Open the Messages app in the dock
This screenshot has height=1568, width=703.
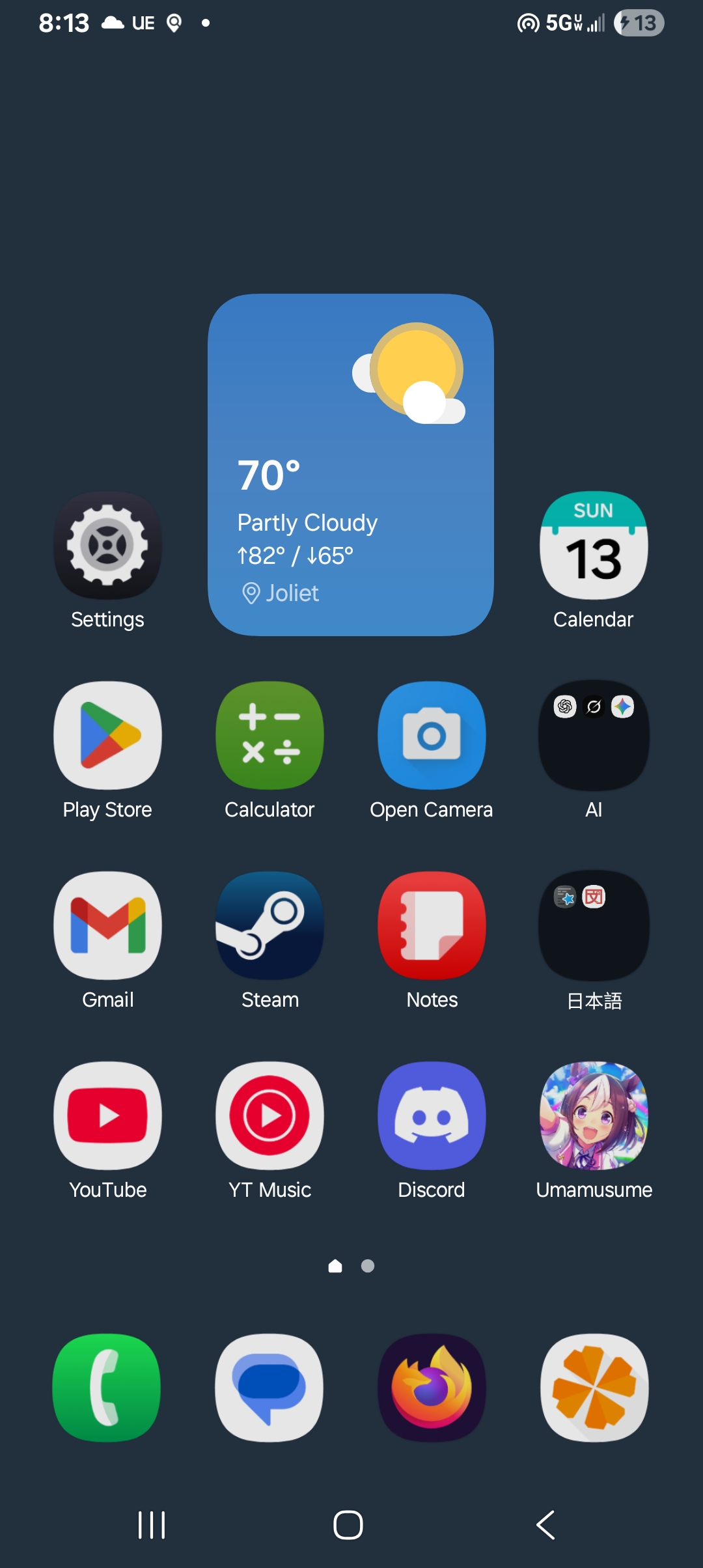tap(269, 1388)
